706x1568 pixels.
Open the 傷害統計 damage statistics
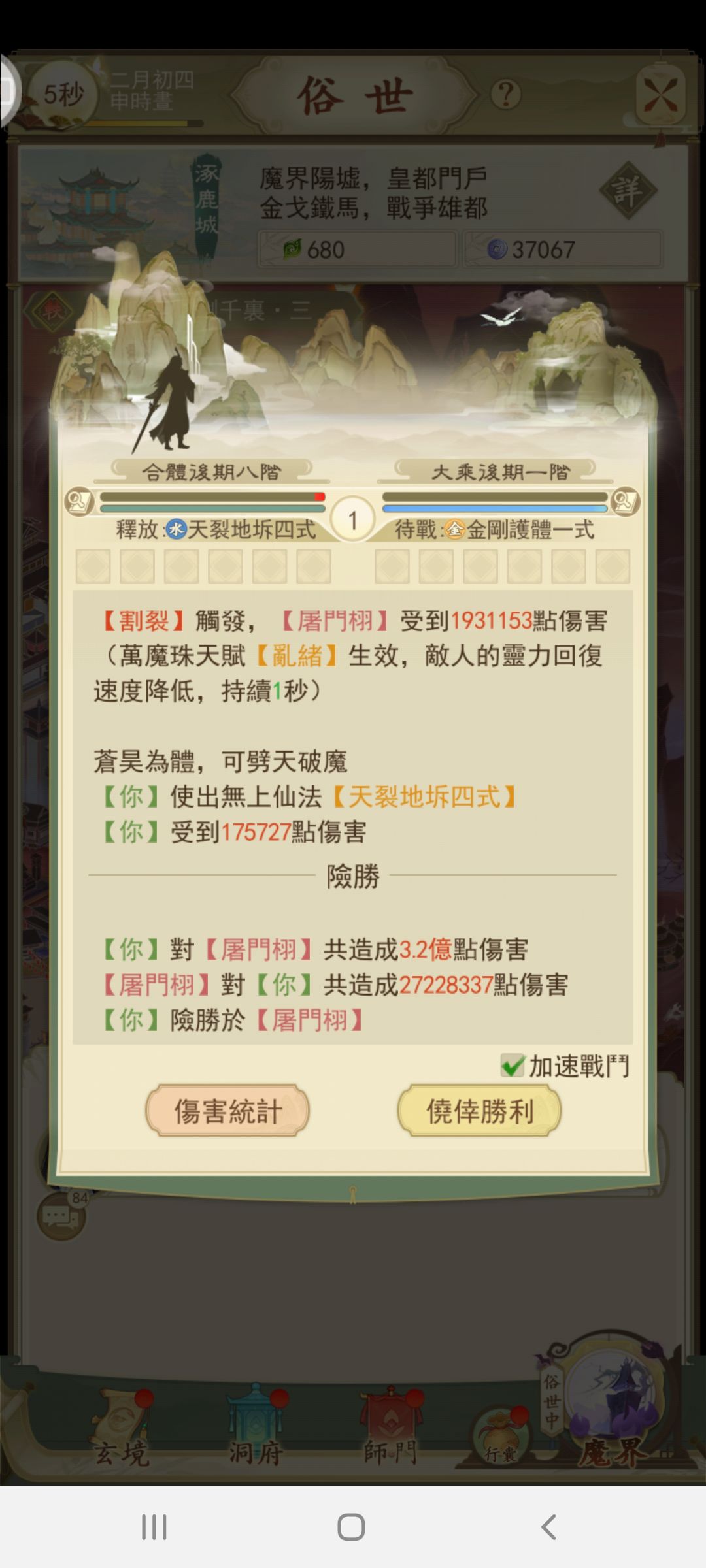point(227,1111)
